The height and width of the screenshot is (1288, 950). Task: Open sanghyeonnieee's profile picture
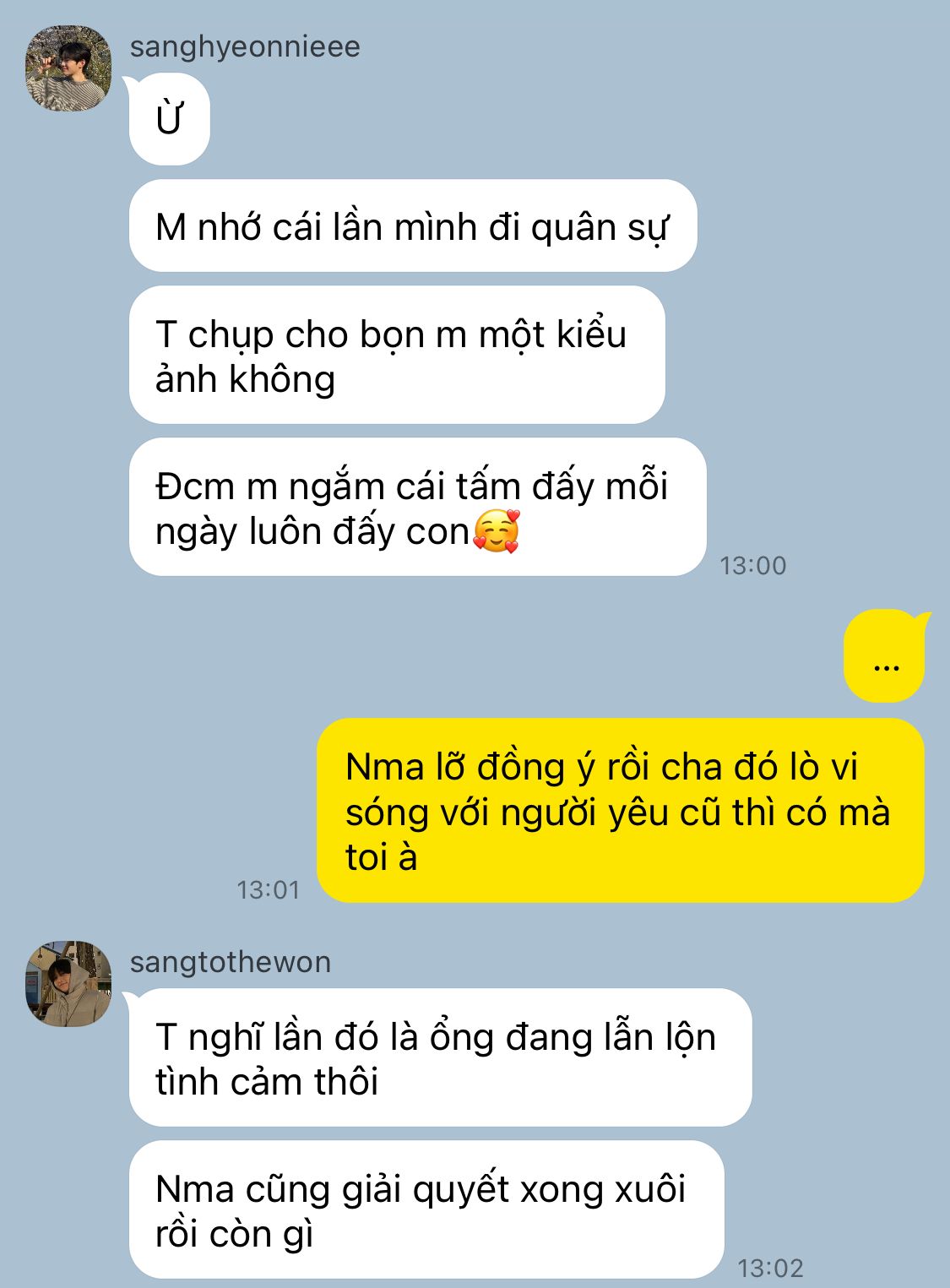point(68,68)
